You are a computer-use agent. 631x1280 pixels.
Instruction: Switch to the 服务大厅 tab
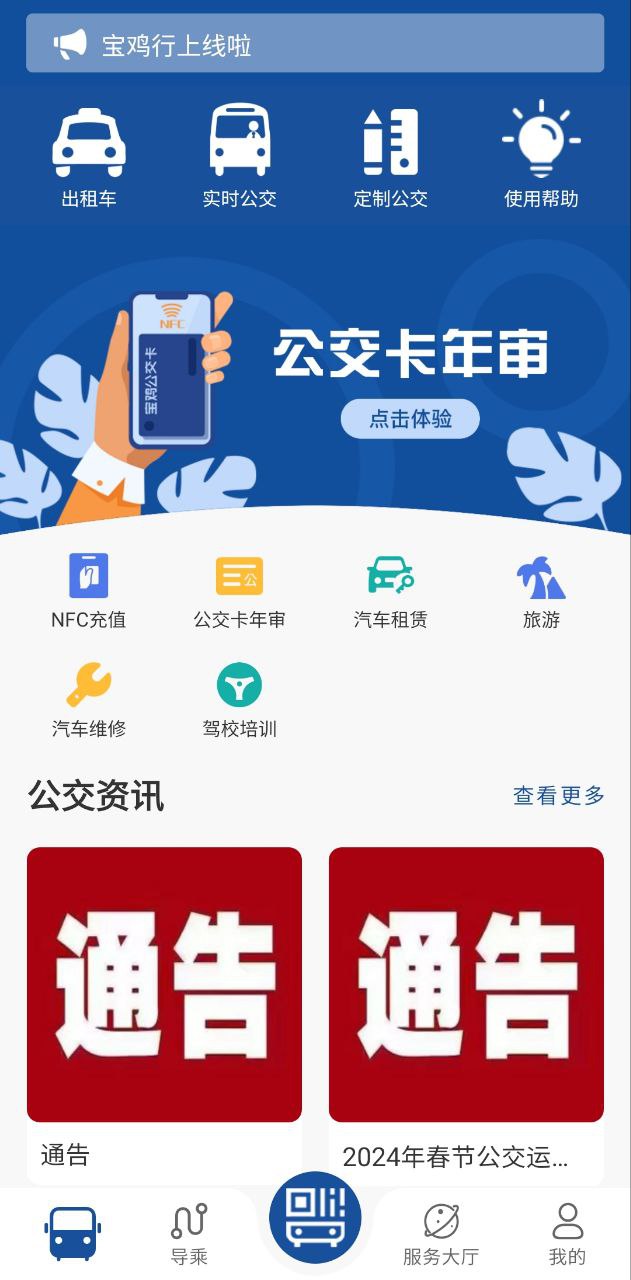441,1235
